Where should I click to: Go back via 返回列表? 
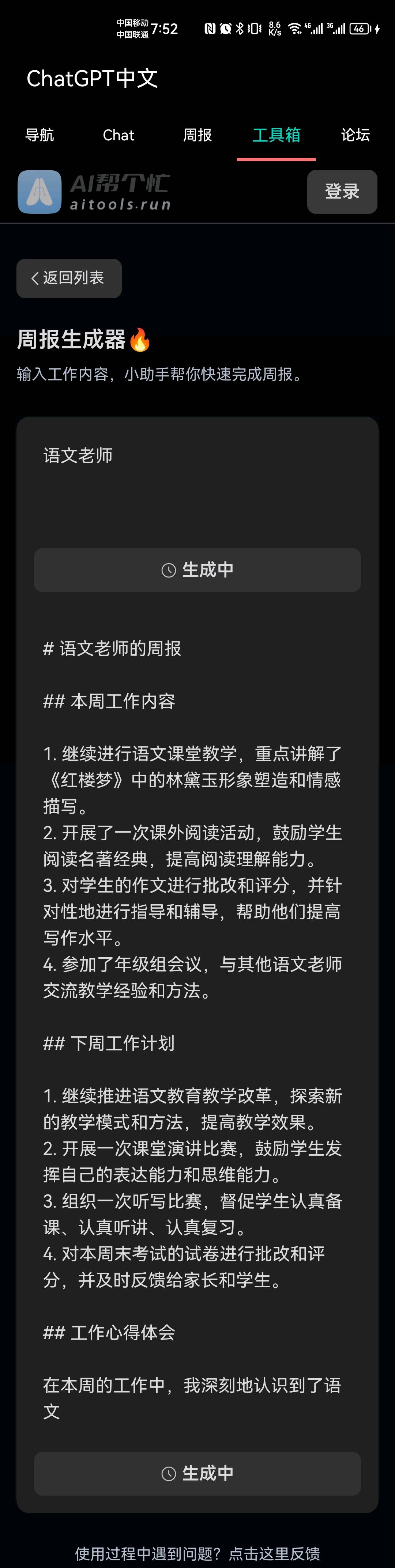coord(69,278)
